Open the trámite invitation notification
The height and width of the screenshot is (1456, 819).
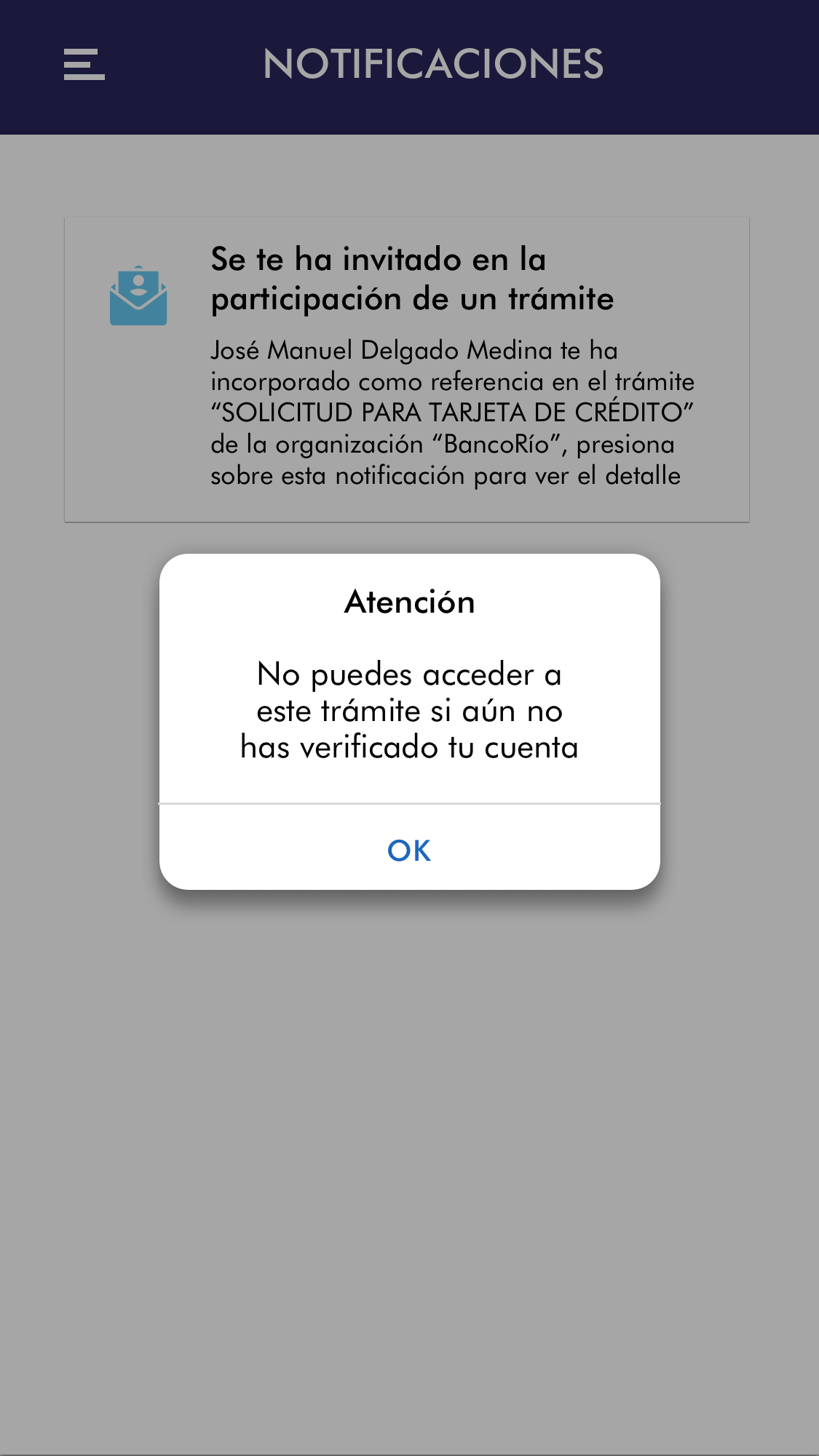tap(407, 369)
